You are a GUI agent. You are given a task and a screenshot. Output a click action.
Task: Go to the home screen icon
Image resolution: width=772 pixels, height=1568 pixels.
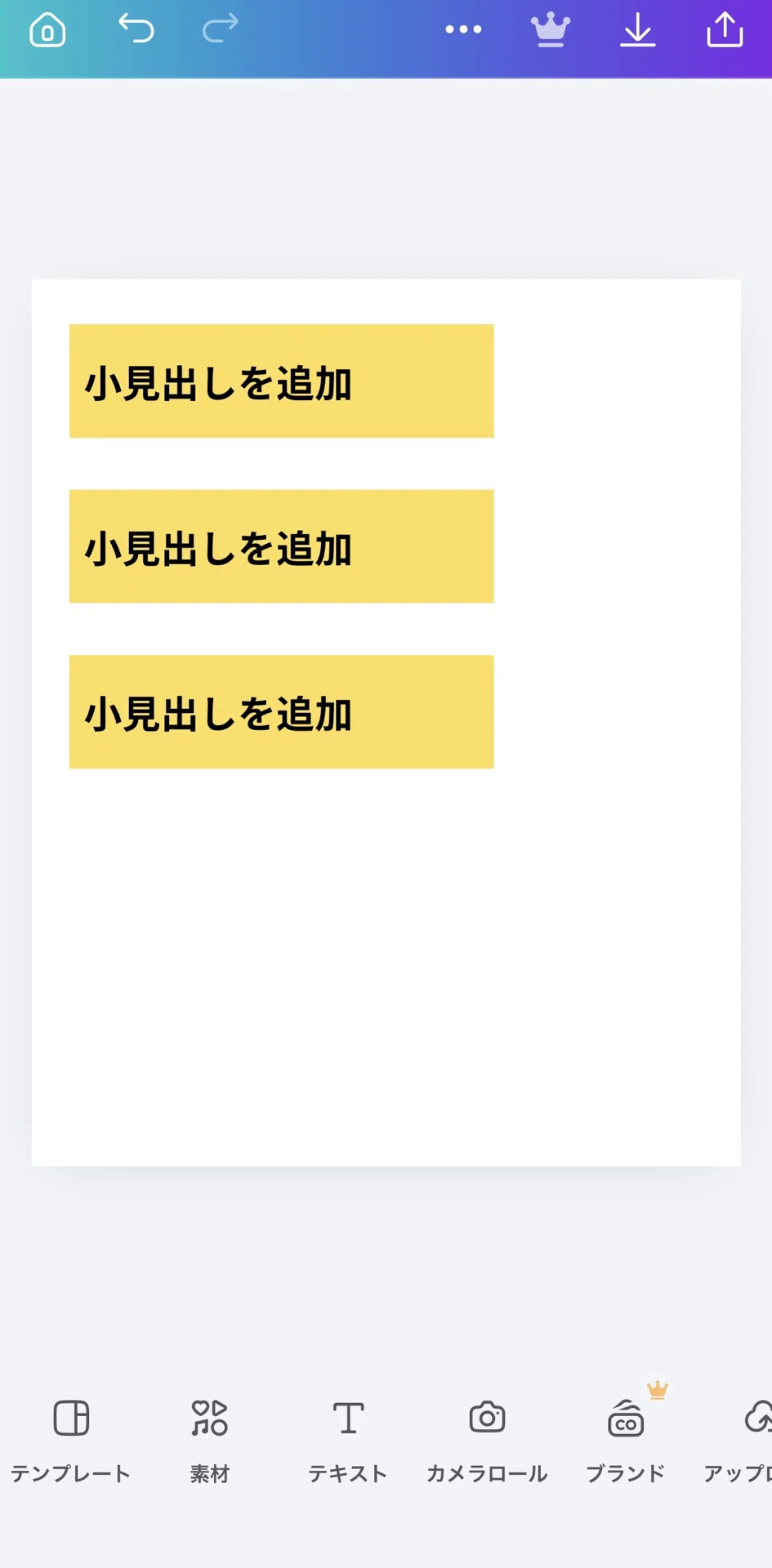click(x=47, y=30)
